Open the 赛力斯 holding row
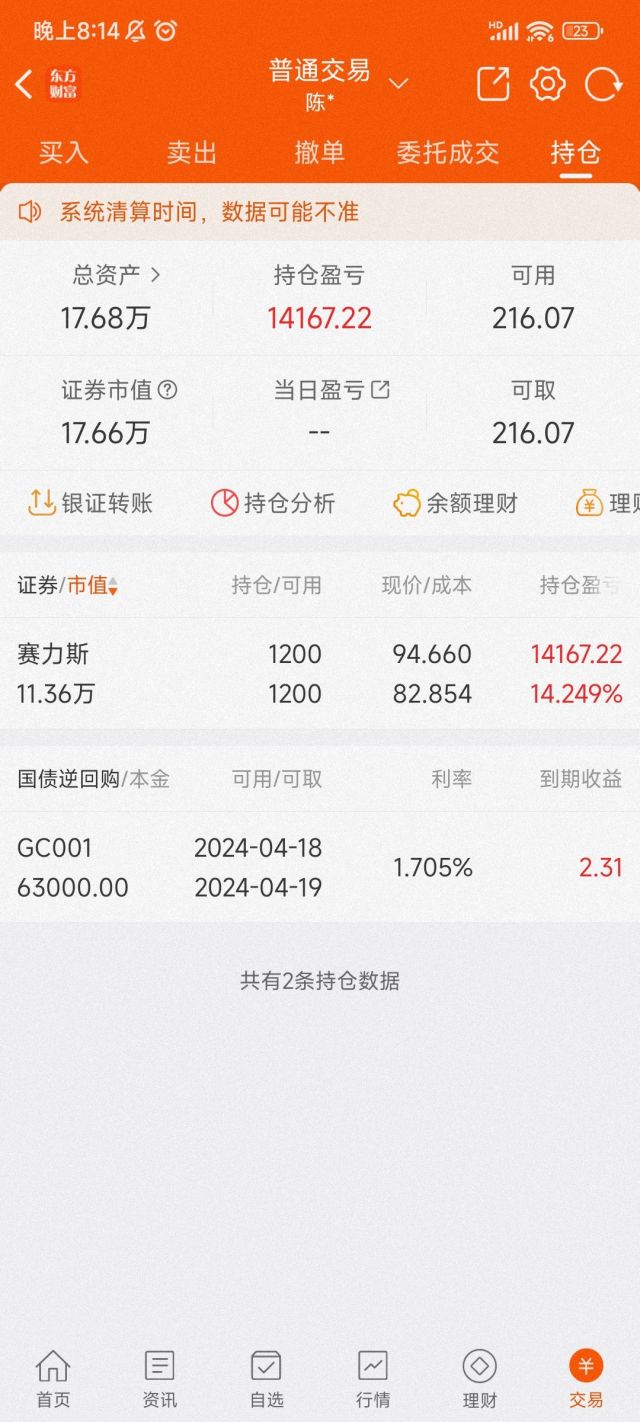Image resolution: width=640 pixels, height=1422 pixels. [x=320, y=674]
